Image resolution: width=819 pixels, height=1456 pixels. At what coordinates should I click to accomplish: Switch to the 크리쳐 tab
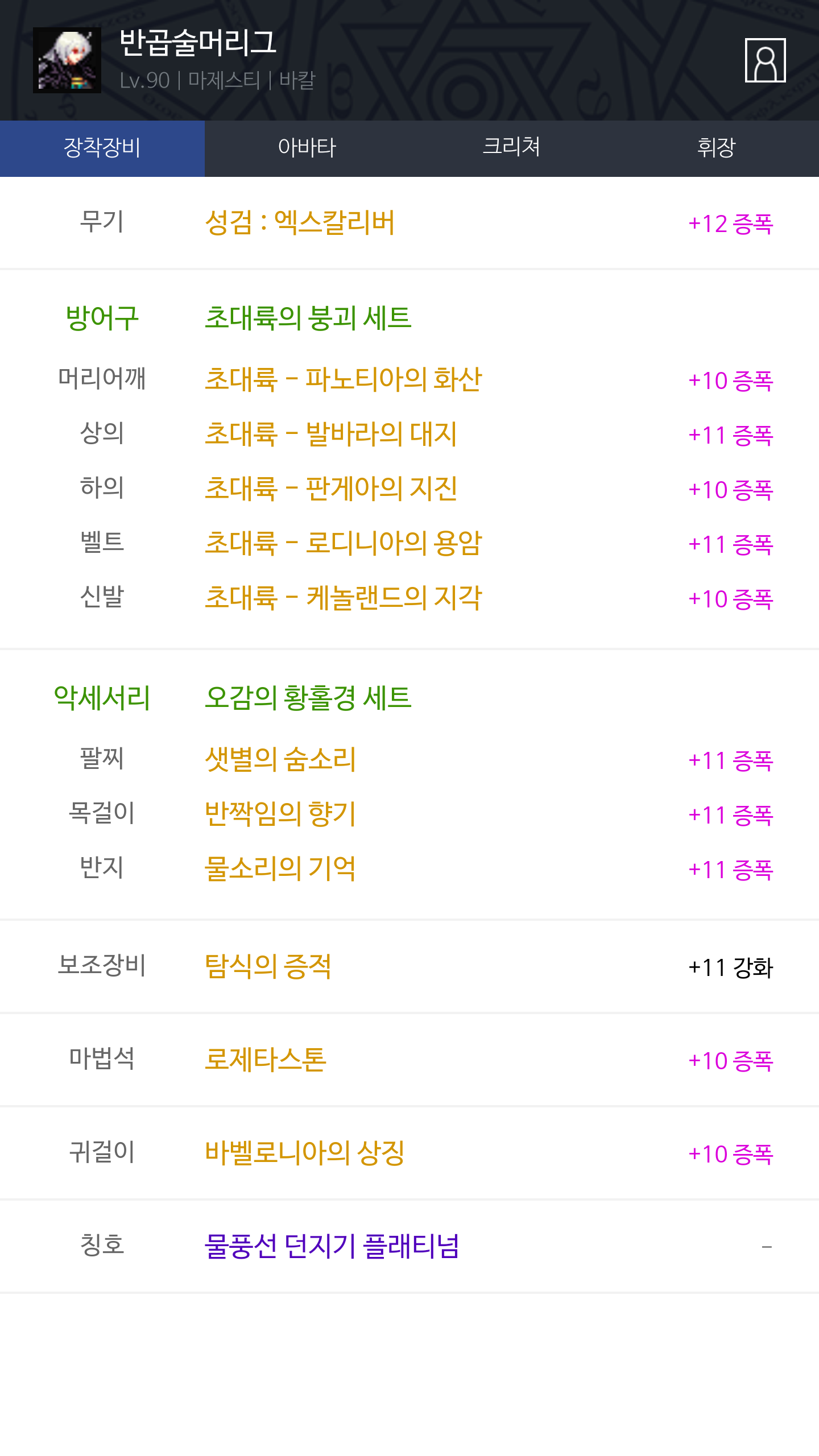click(512, 148)
